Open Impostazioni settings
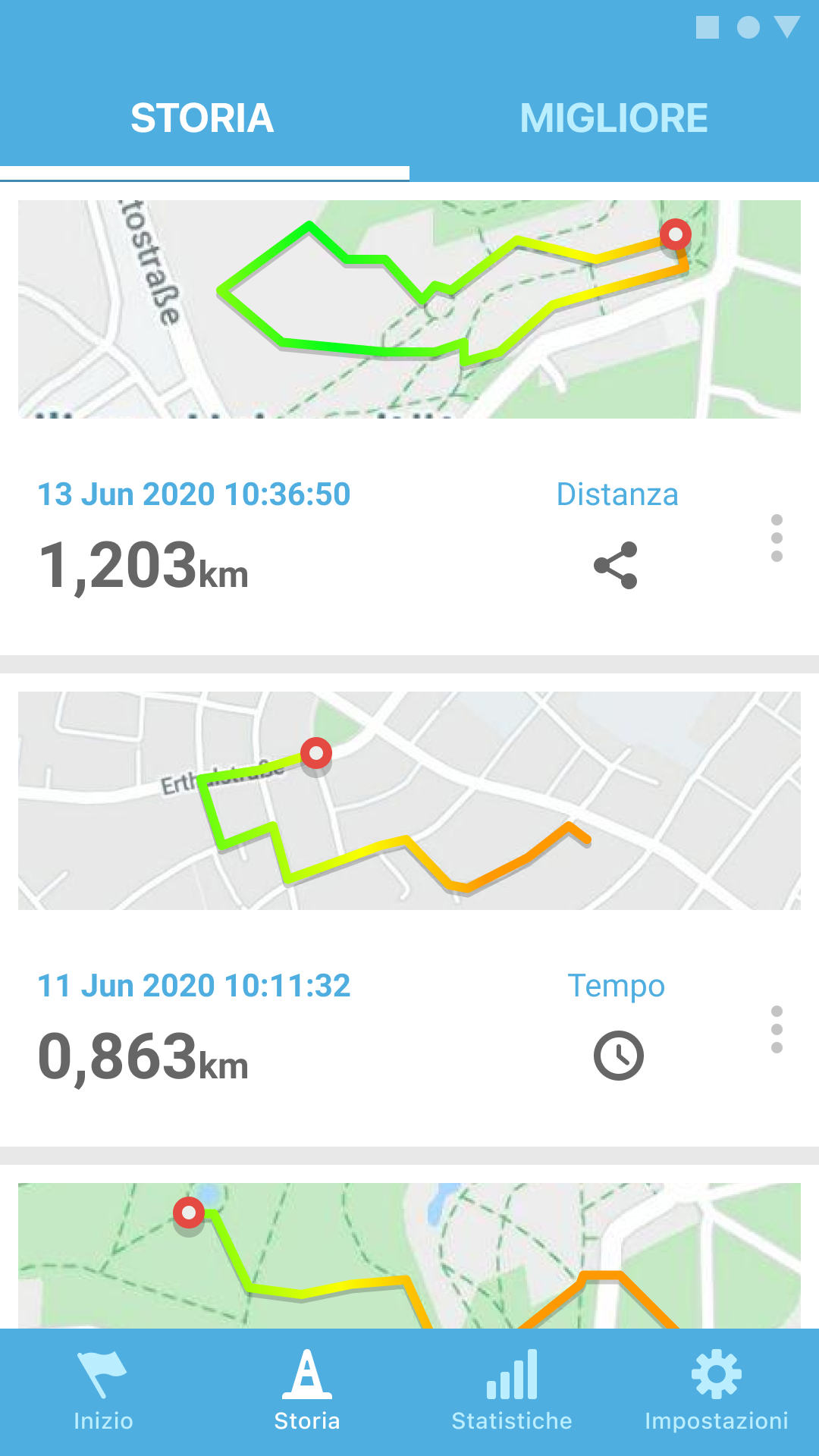The height and width of the screenshot is (1456, 819). pos(717,1392)
